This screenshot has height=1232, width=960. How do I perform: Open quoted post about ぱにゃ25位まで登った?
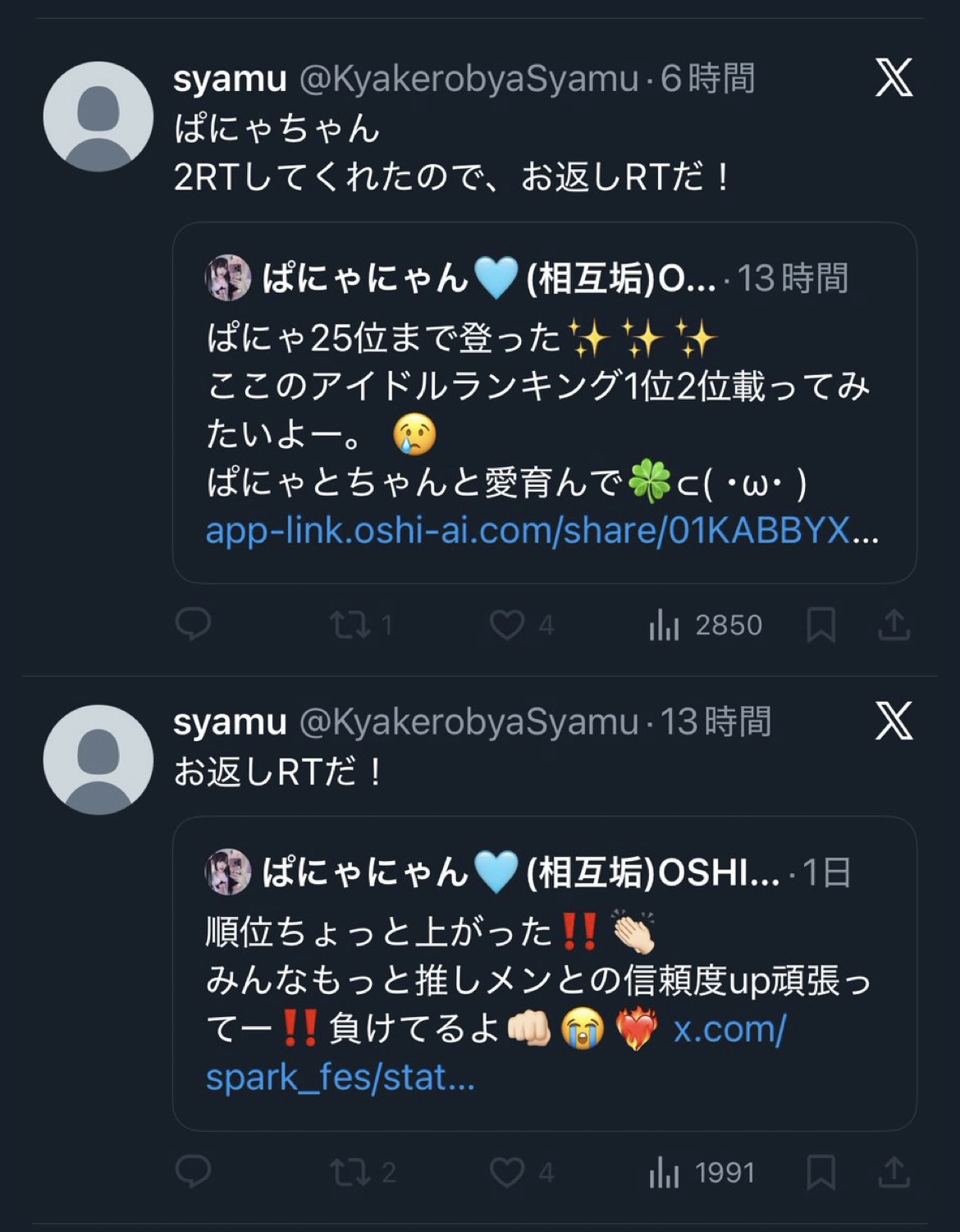(x=543, y=386)
